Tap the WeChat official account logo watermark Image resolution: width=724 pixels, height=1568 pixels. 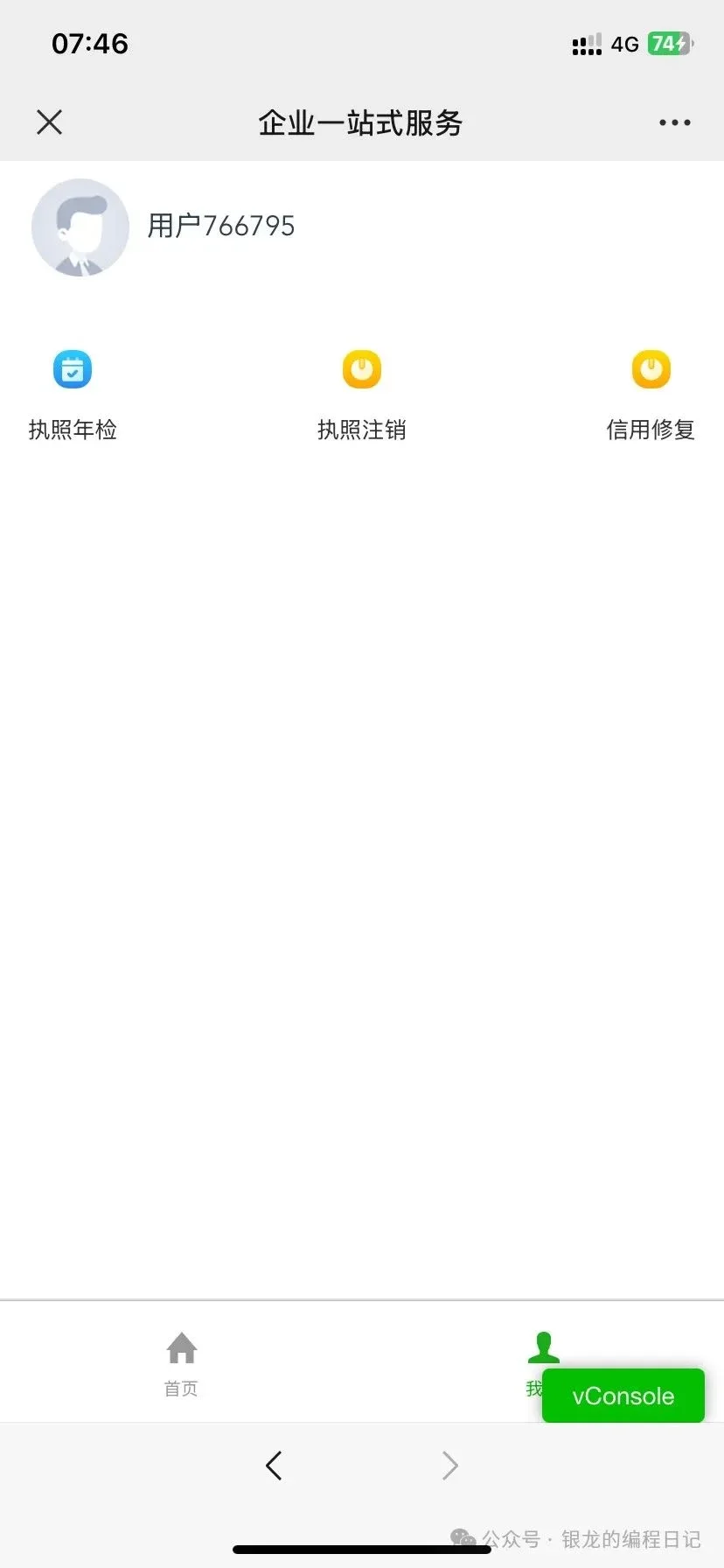(462, 1537)
